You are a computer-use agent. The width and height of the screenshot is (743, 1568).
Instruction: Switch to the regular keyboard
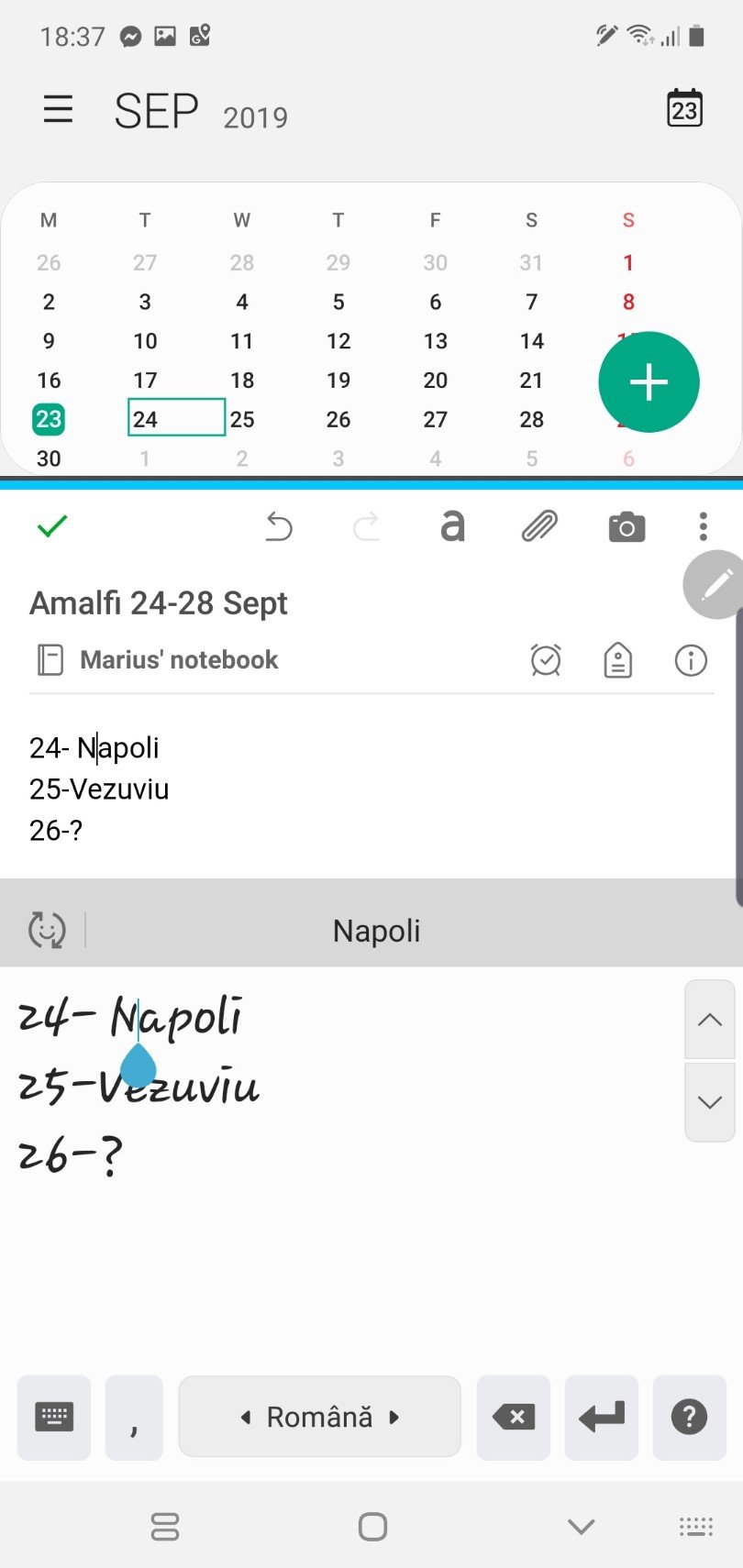(x=54, y=1417)
